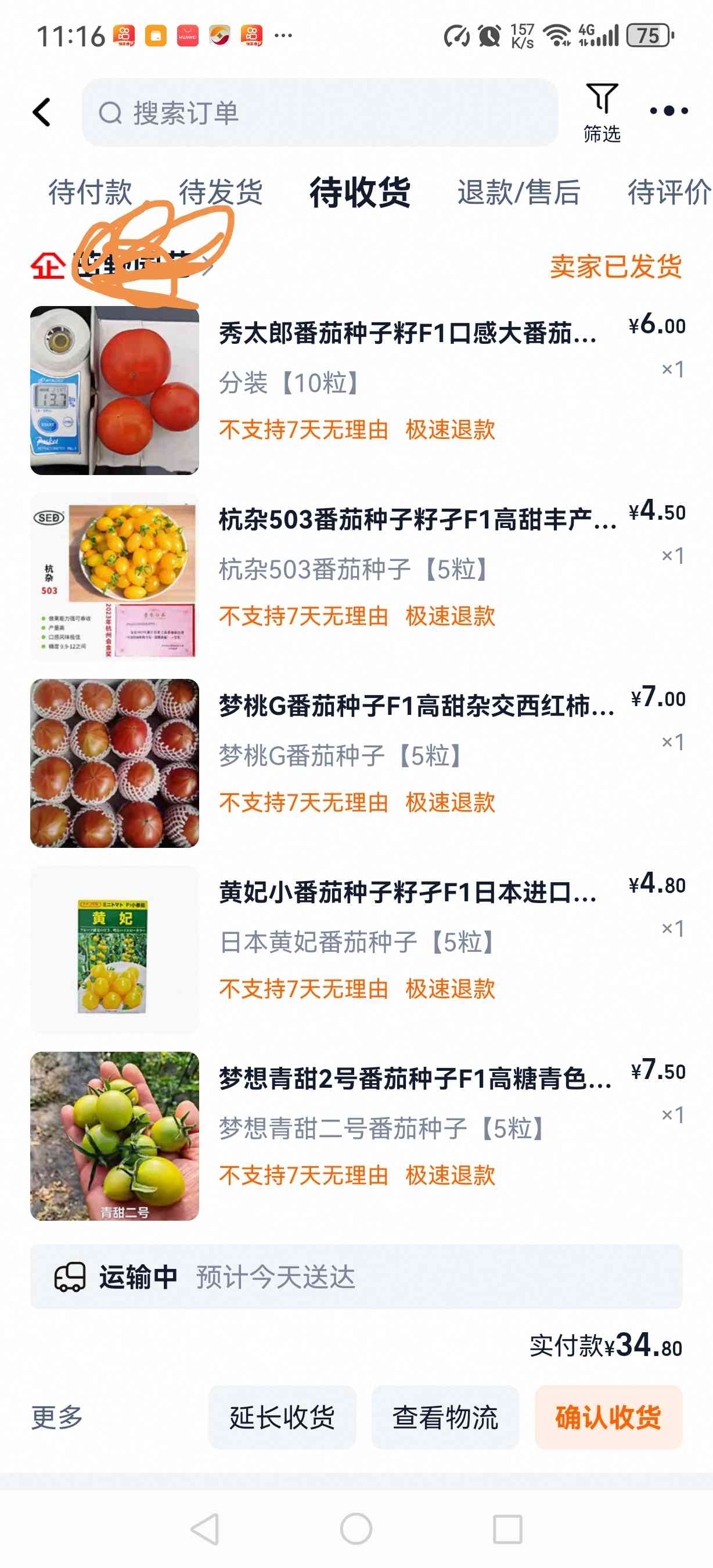Open the 秀太郎番茄种子 order item
Image resolution: width=713 pixels, height=1568 pixels.
pos(356,390)
